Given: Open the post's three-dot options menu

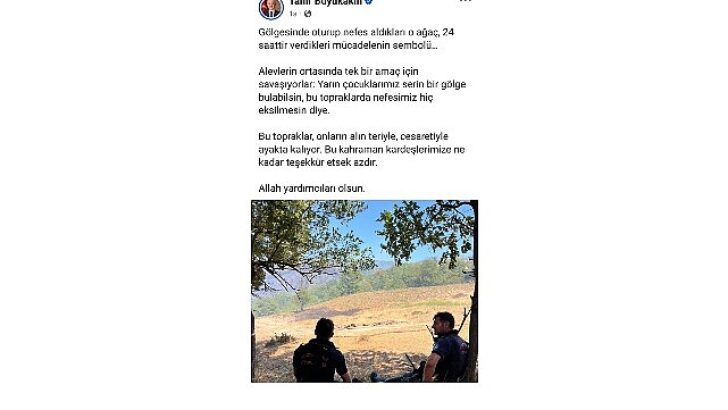Looking at the screenshot, I should [x=466, y=3].
